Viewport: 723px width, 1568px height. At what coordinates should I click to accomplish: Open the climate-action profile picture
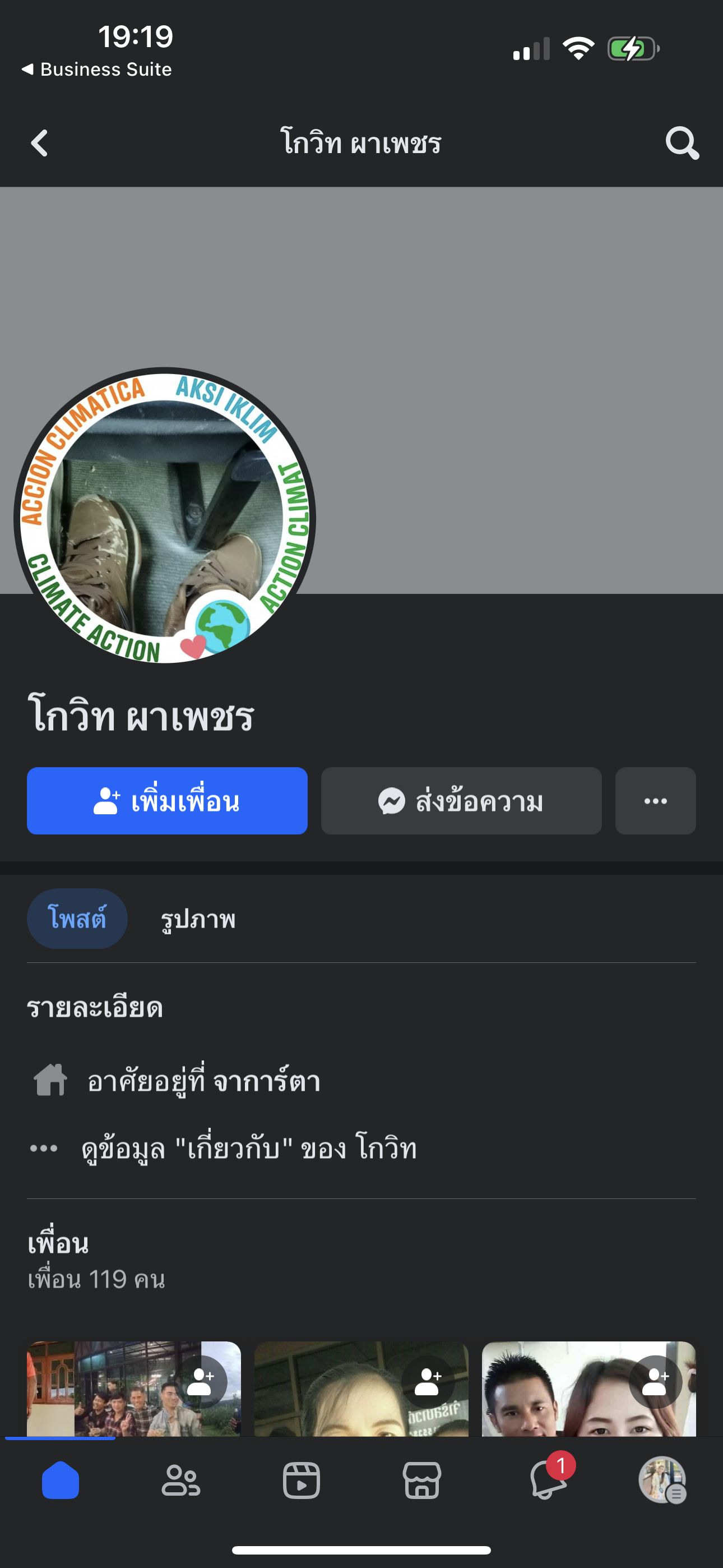point(164,515)
